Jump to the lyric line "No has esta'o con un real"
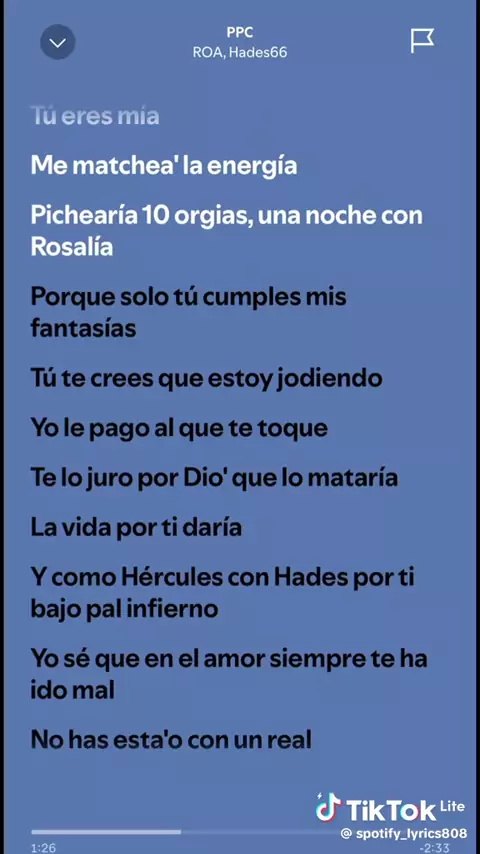 [171, 740]
